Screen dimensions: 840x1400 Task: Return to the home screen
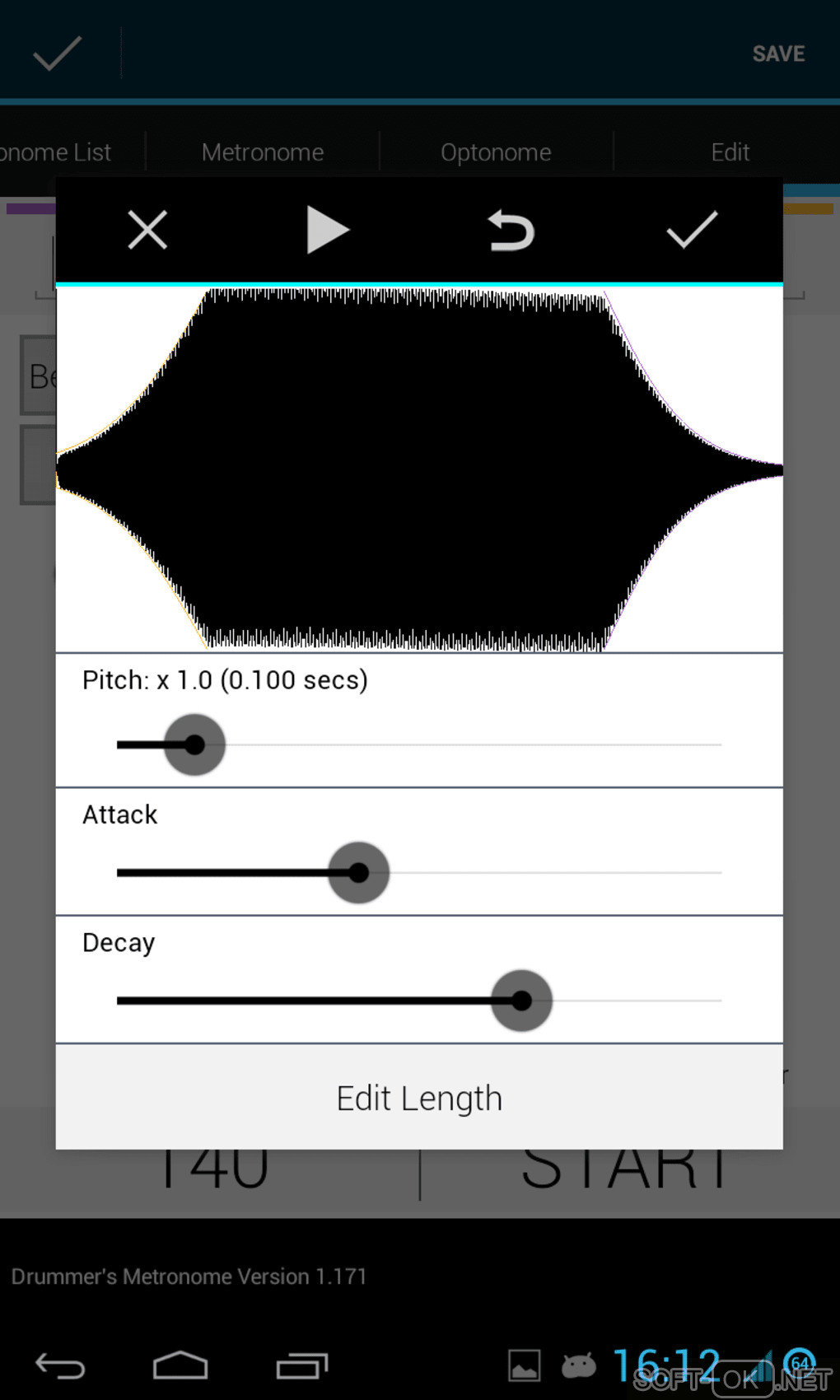180,1366
